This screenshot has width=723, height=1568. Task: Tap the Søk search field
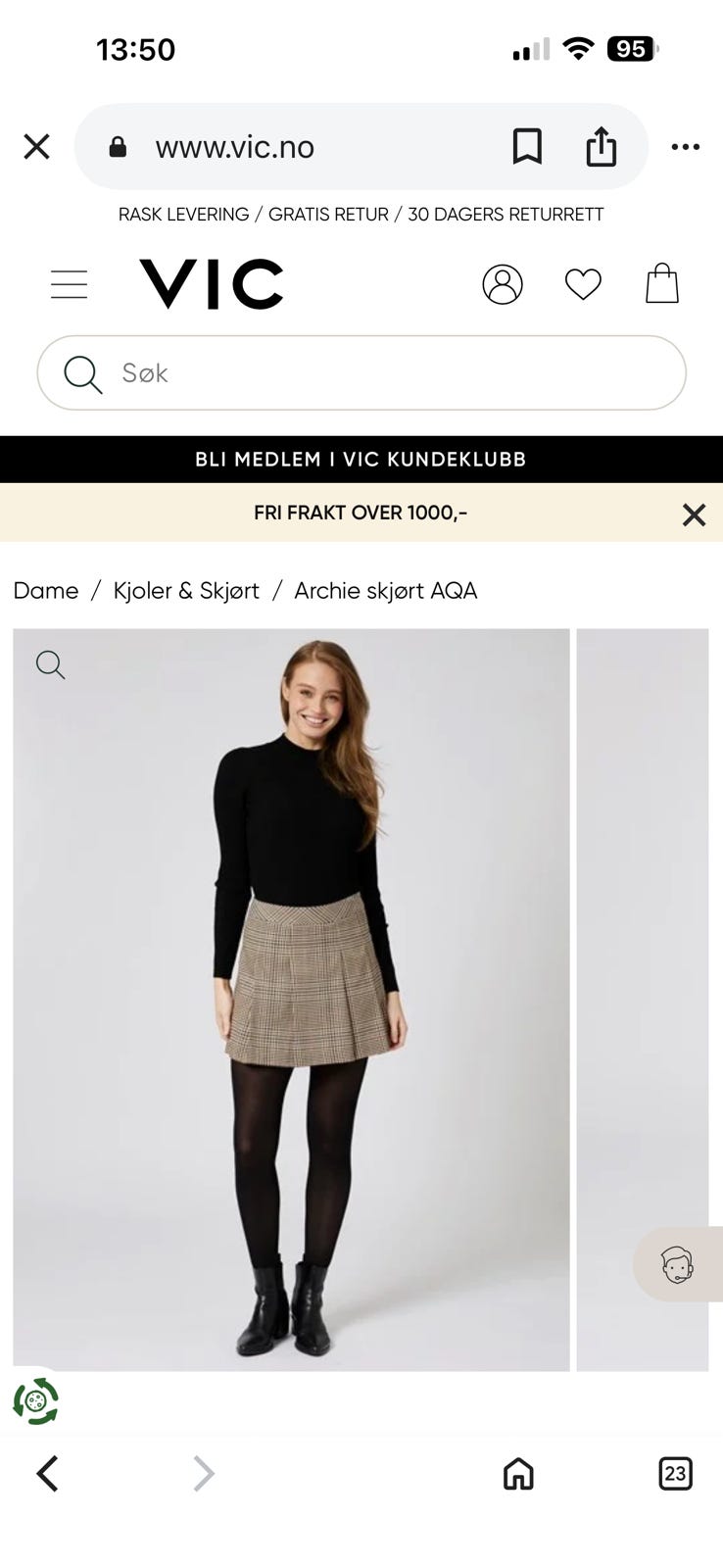click(361, 373)
